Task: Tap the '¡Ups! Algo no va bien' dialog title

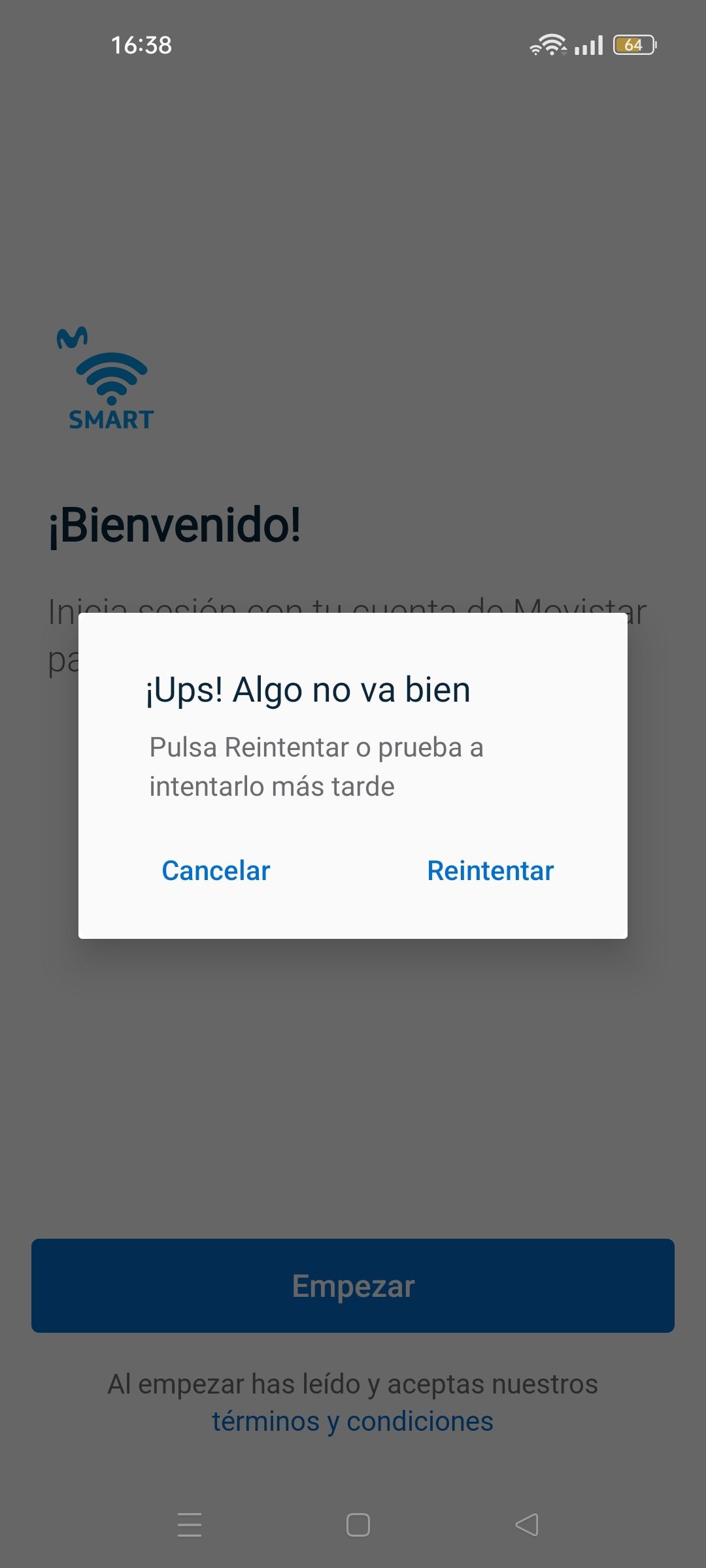Action: coord(309,689)
